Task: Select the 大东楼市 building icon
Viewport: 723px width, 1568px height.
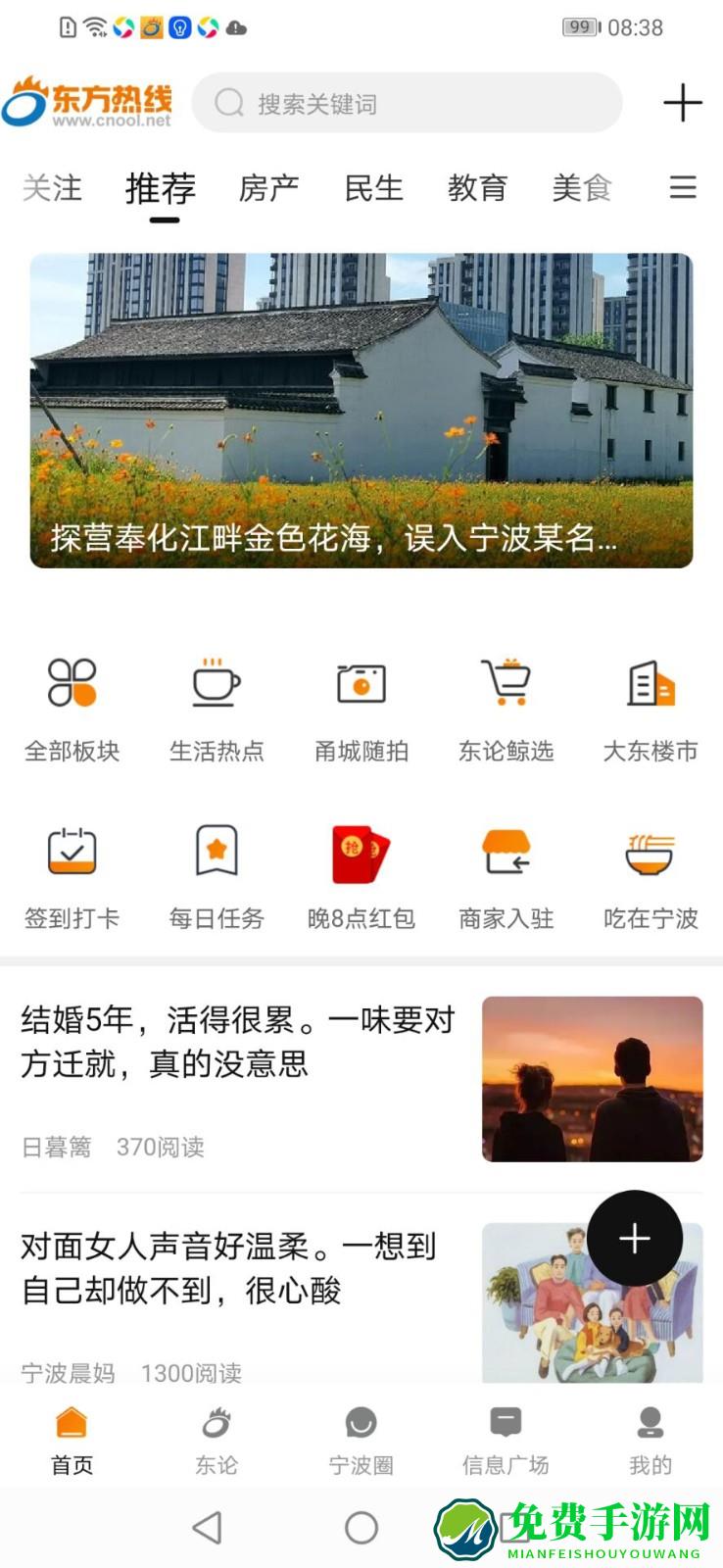Action: click(651, 686)
